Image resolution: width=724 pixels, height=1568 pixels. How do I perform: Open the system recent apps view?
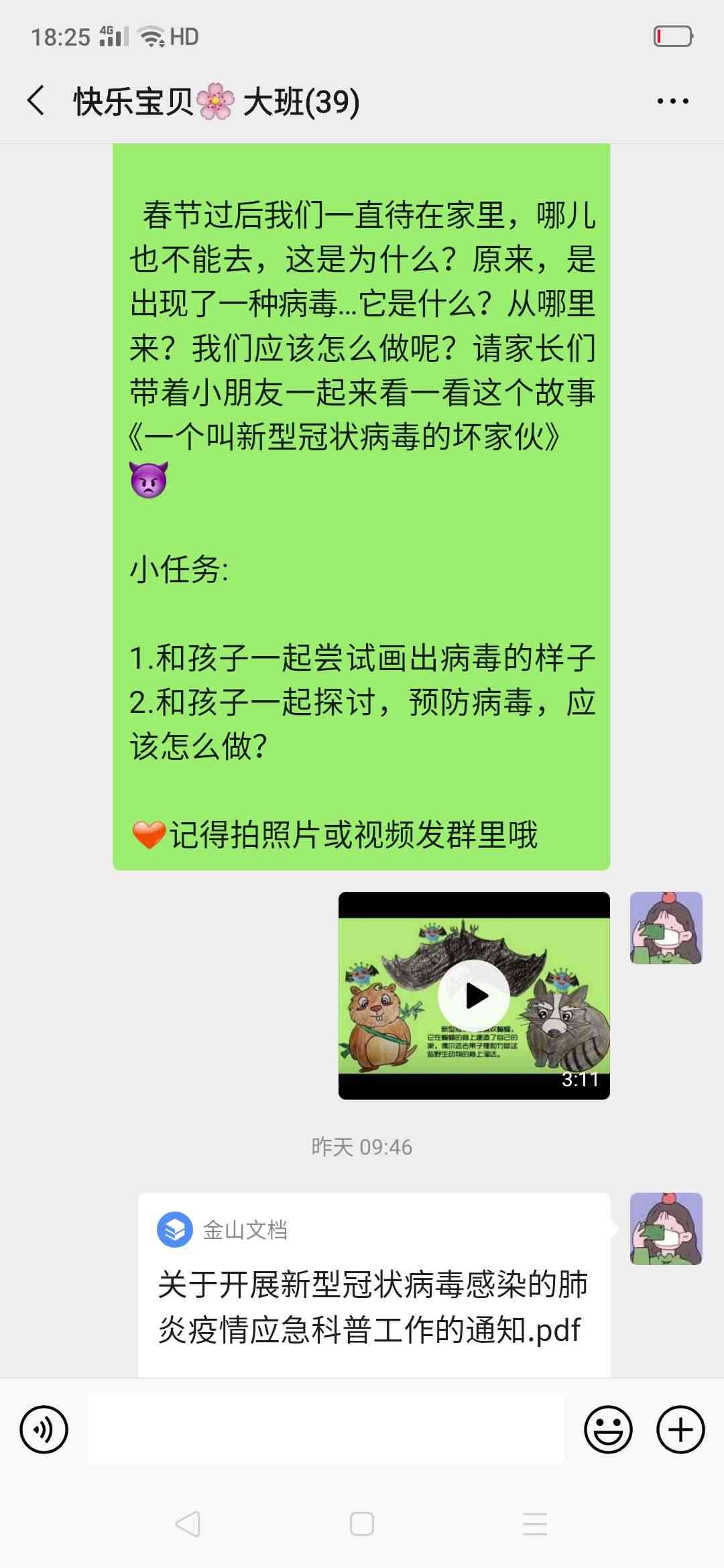point(535,1524)
